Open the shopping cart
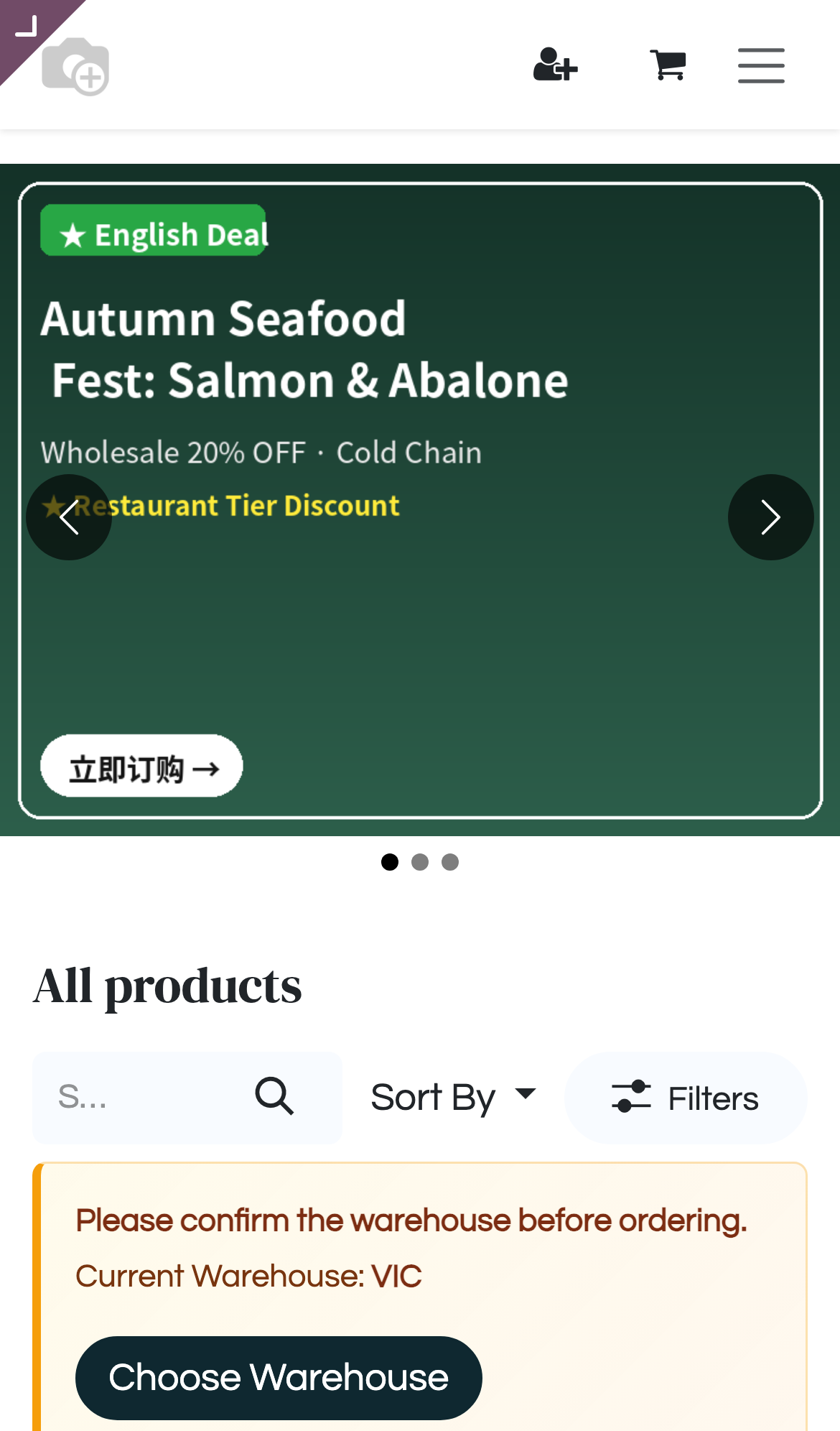The width and height of the screenshot is (840, 1431). pos(668,65)
